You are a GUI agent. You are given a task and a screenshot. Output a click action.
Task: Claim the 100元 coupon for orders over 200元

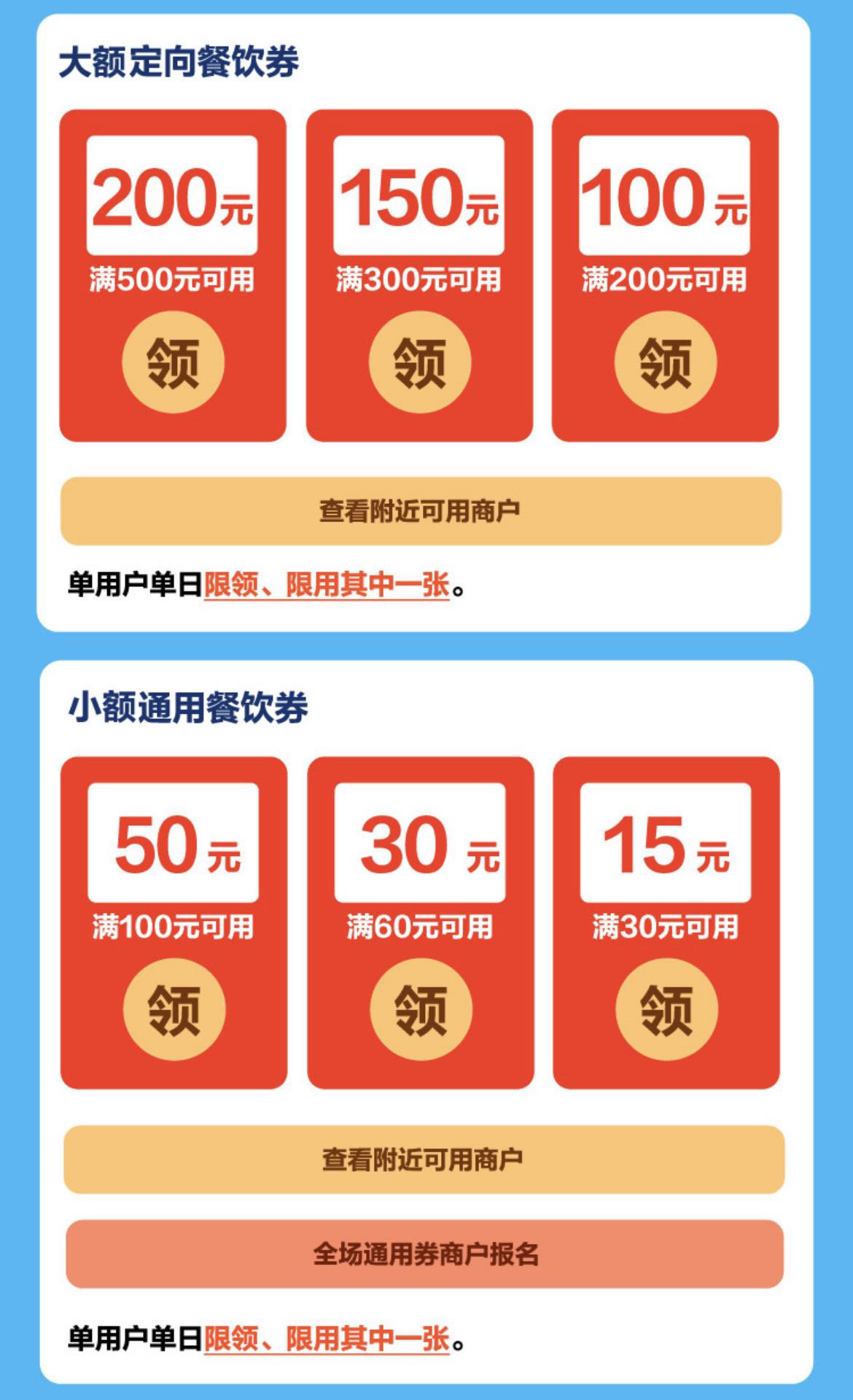coord(665,362)
